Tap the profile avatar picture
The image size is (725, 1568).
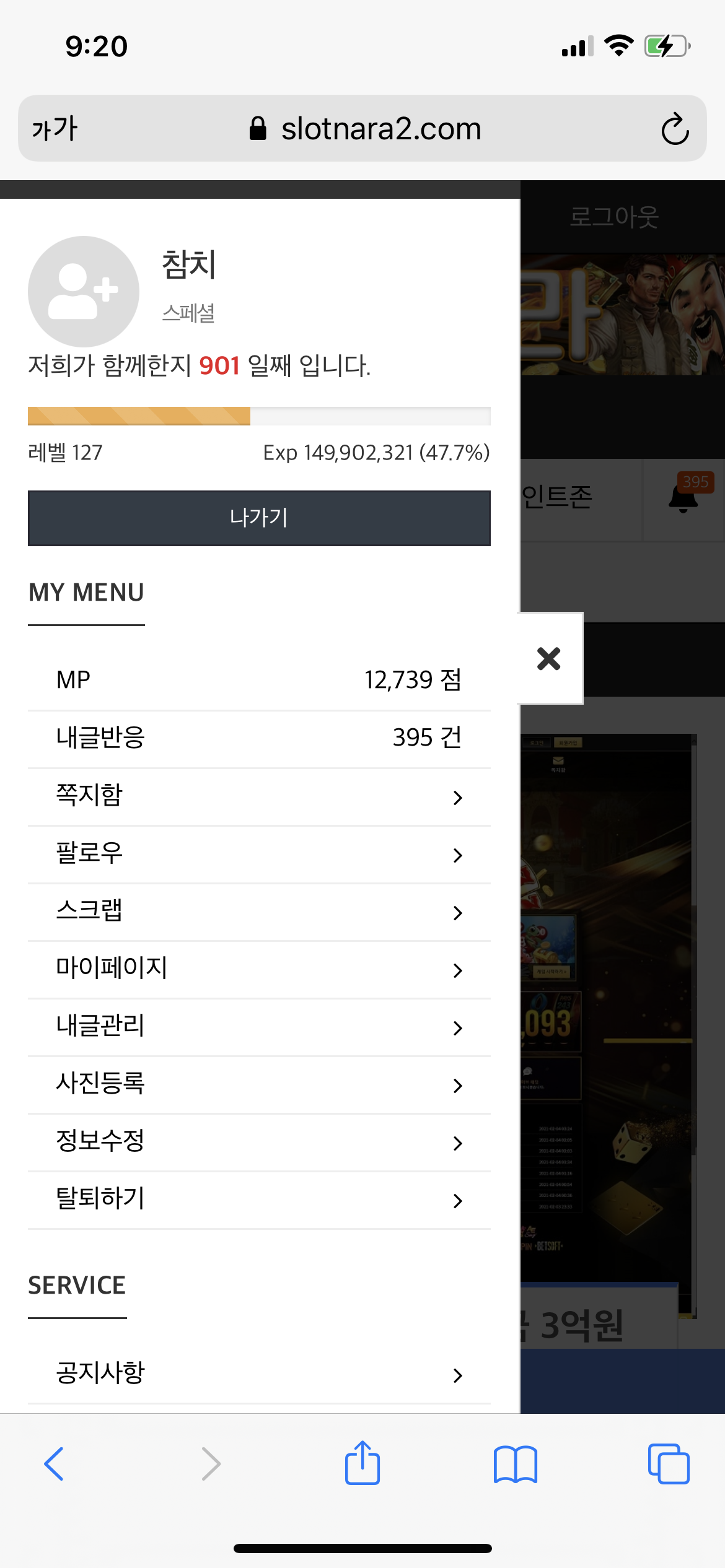coord(84,291)
